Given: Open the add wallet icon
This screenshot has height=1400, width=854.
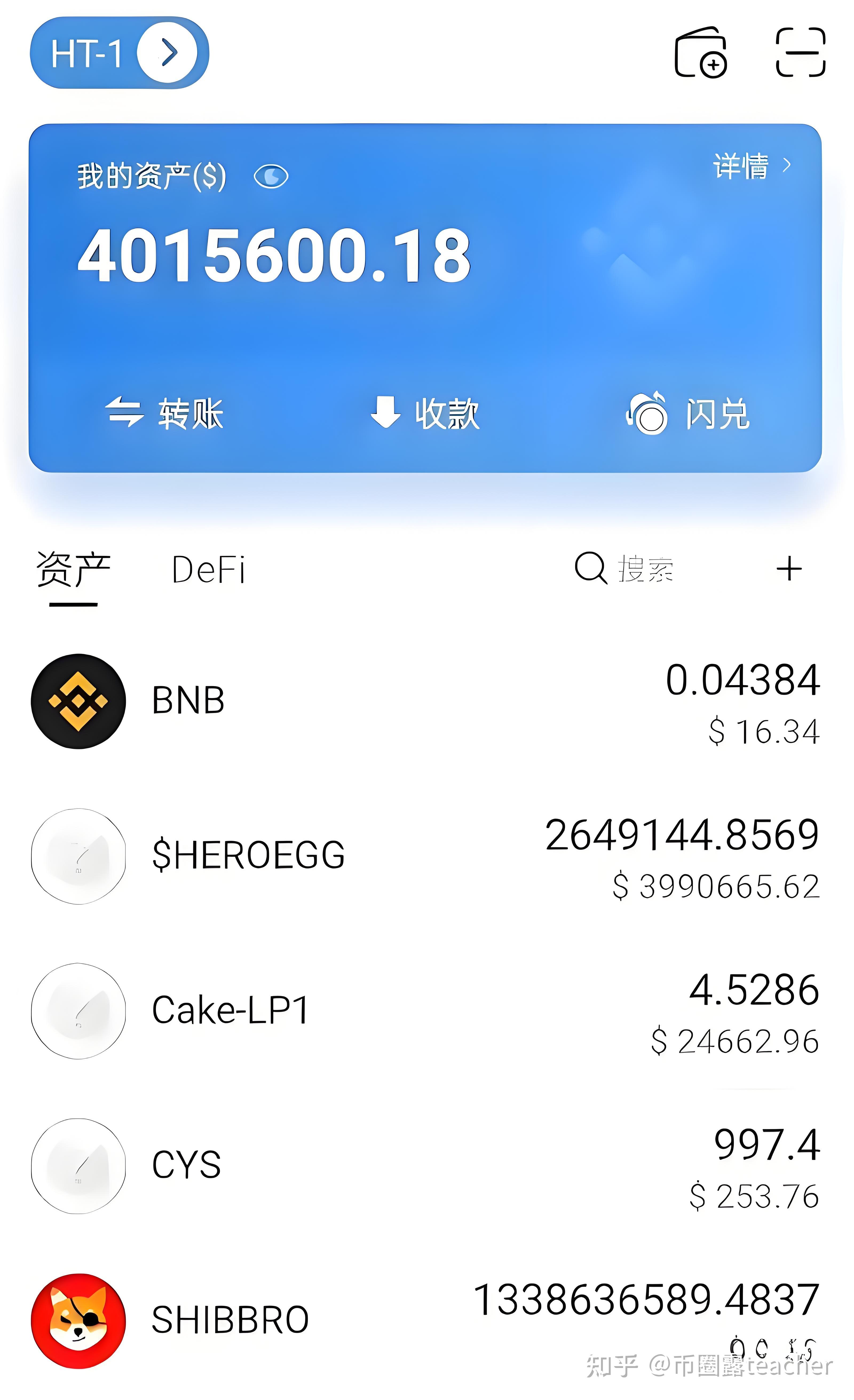Looking at the screenshot, I should [x=701, y=54].
